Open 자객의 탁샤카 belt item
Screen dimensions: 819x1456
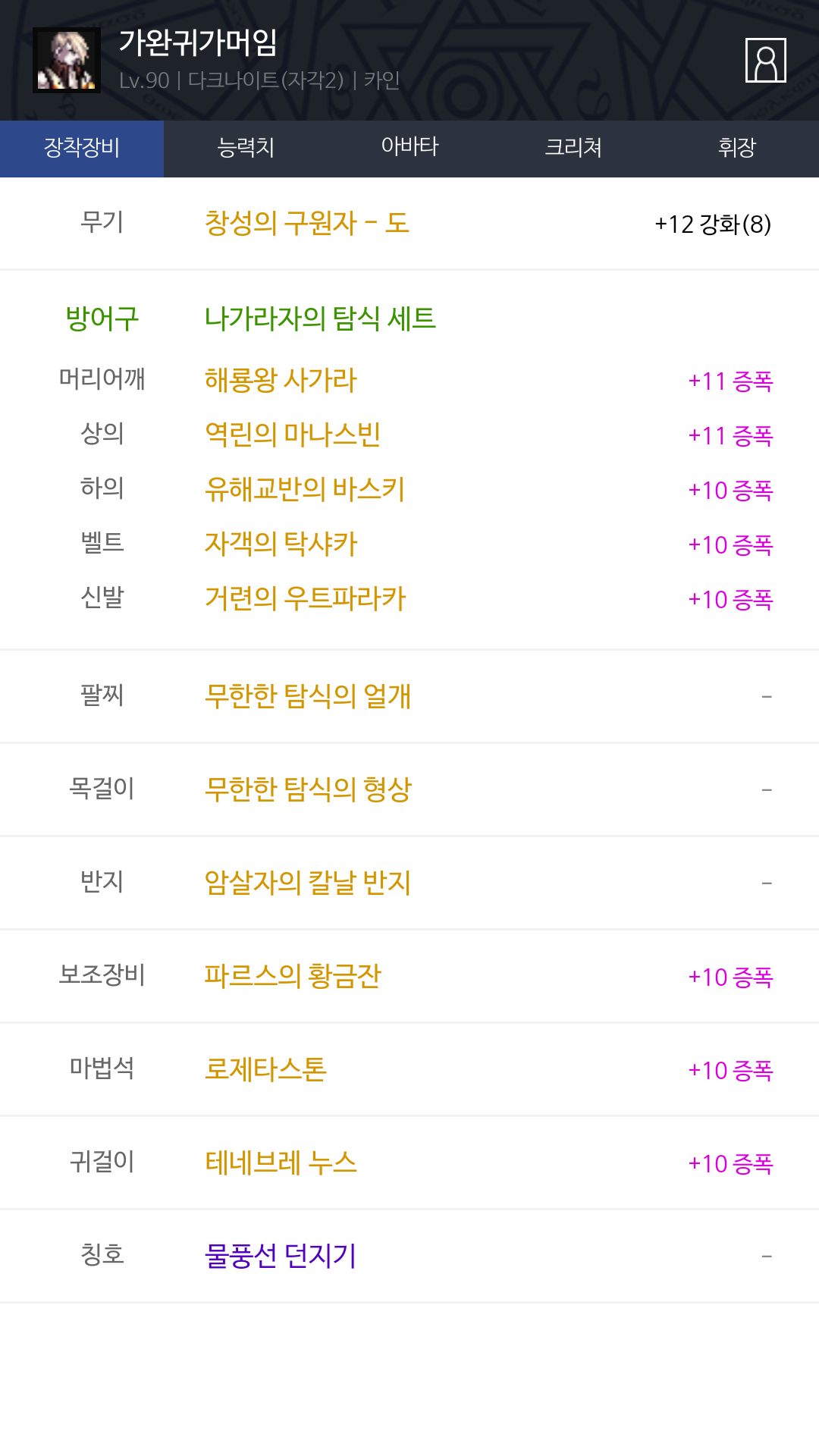pos(281,544)
